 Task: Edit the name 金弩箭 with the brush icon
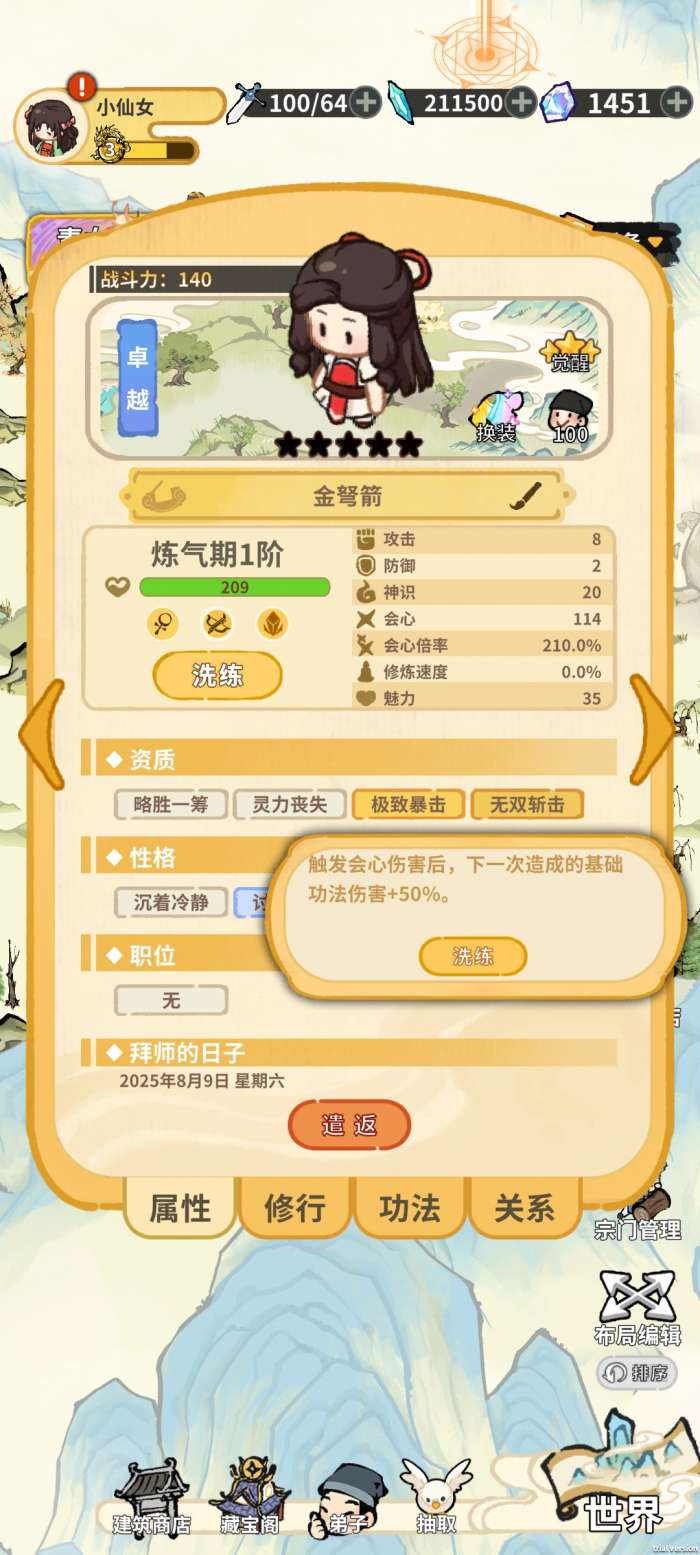point(525,495)
